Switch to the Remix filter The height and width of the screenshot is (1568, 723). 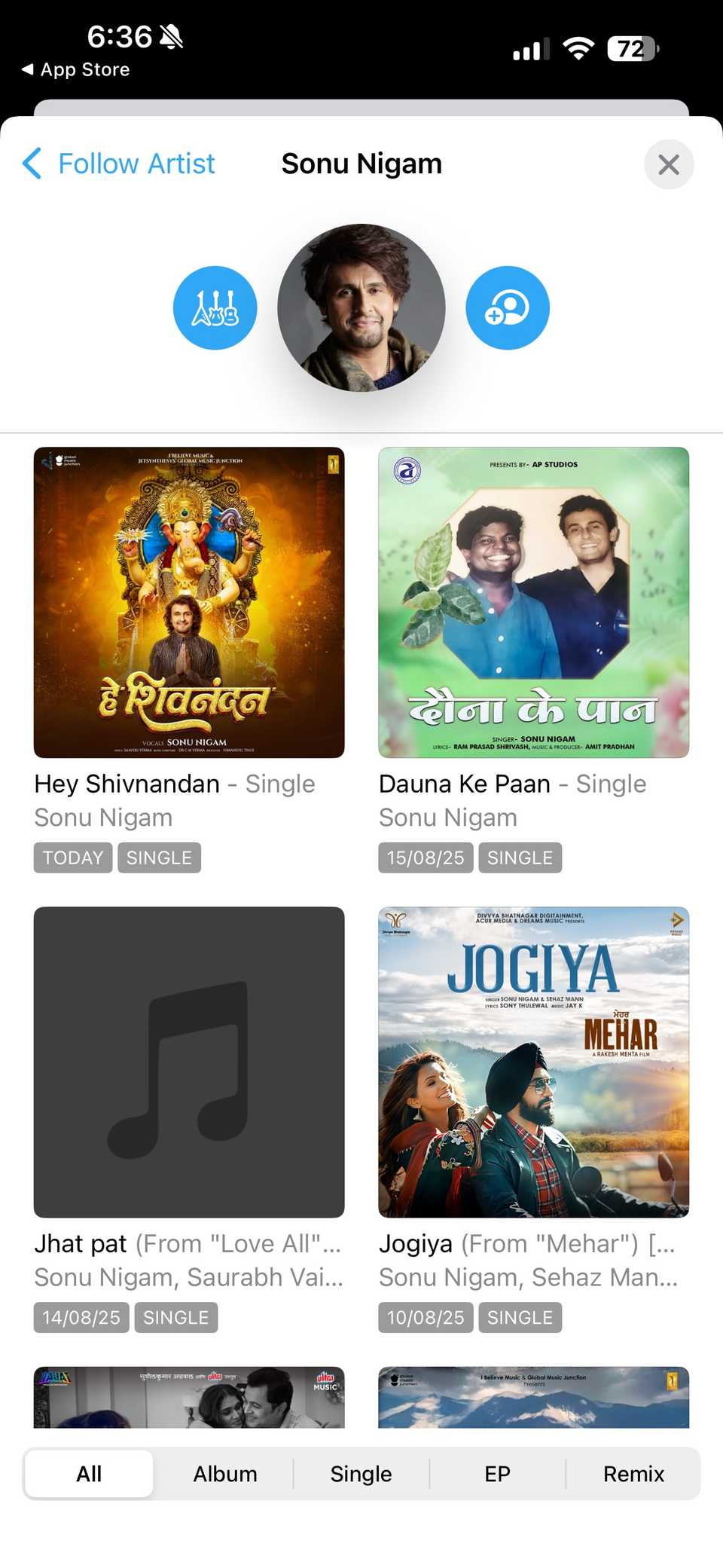(633, 1474)
